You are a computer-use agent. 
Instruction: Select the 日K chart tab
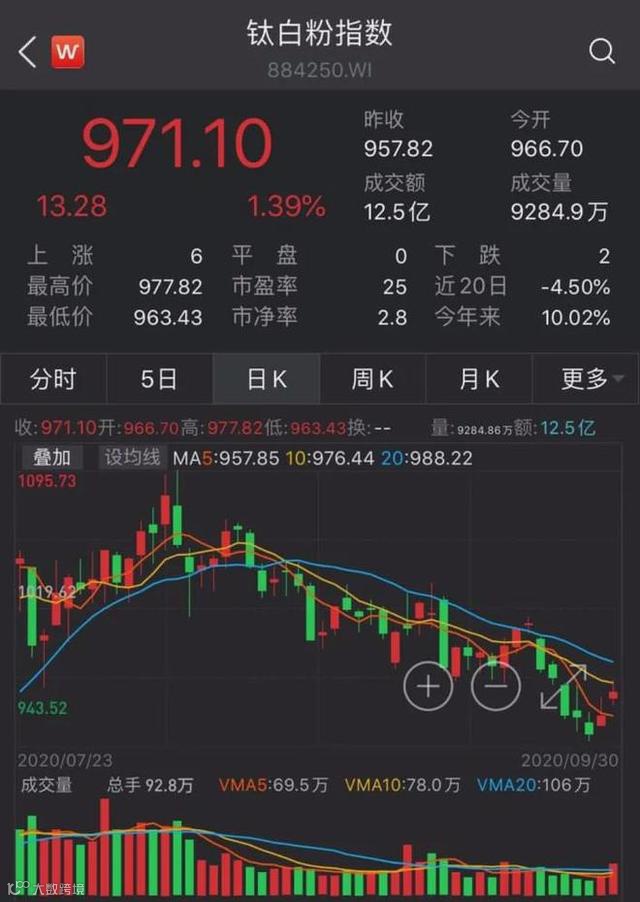pos(266,380)
